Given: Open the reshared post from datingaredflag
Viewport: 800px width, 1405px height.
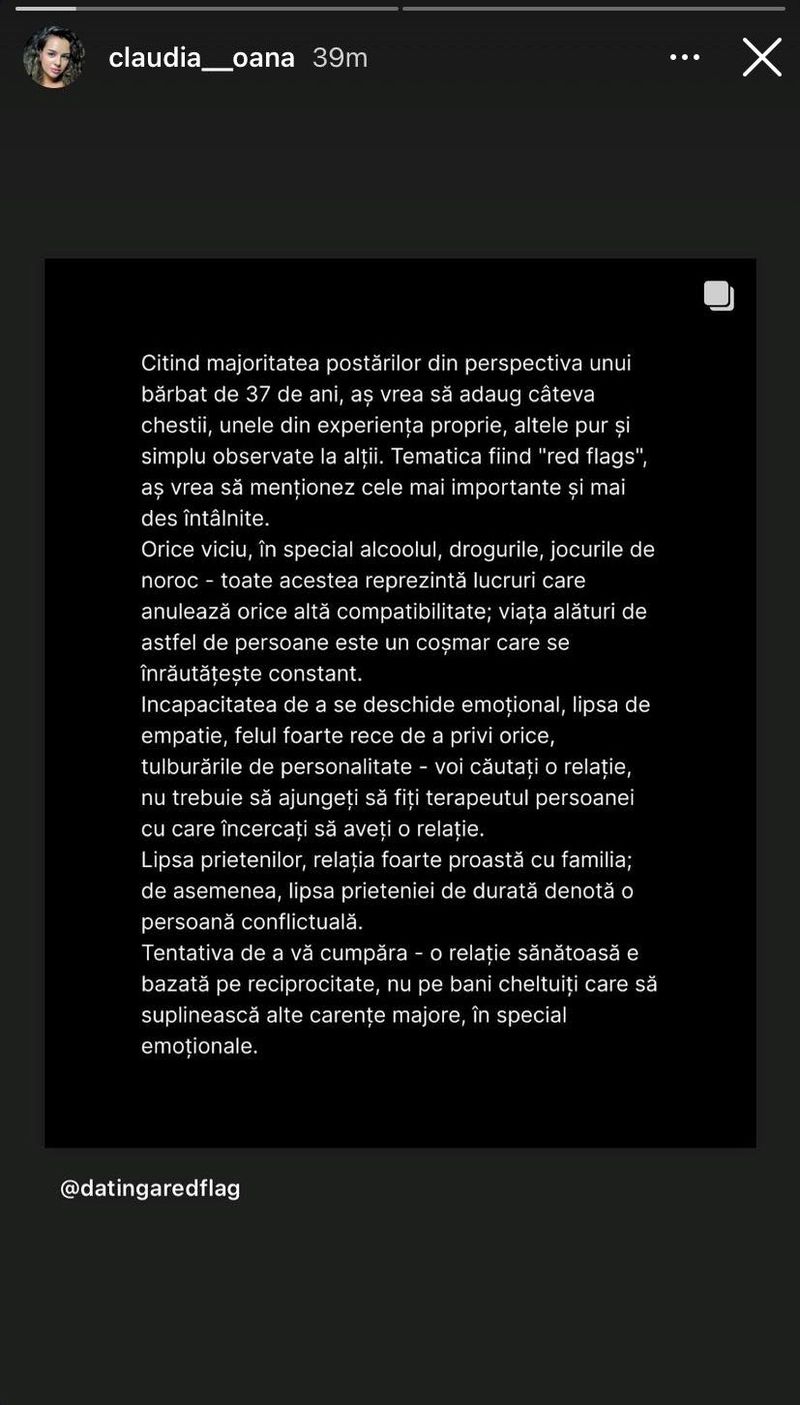Looking at the screenshot, I should [400, 702].
